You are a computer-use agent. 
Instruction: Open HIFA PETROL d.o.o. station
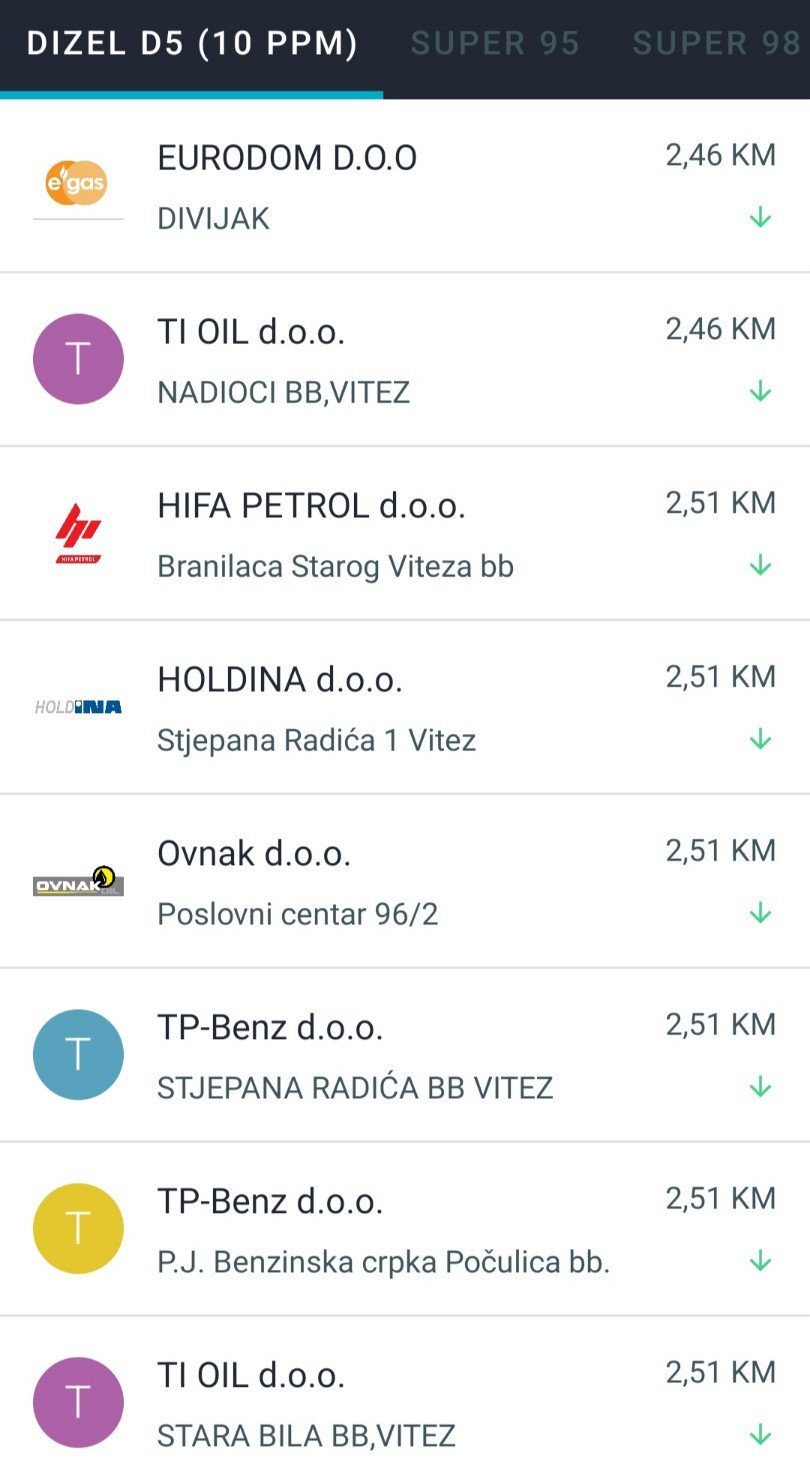(405, 534)
